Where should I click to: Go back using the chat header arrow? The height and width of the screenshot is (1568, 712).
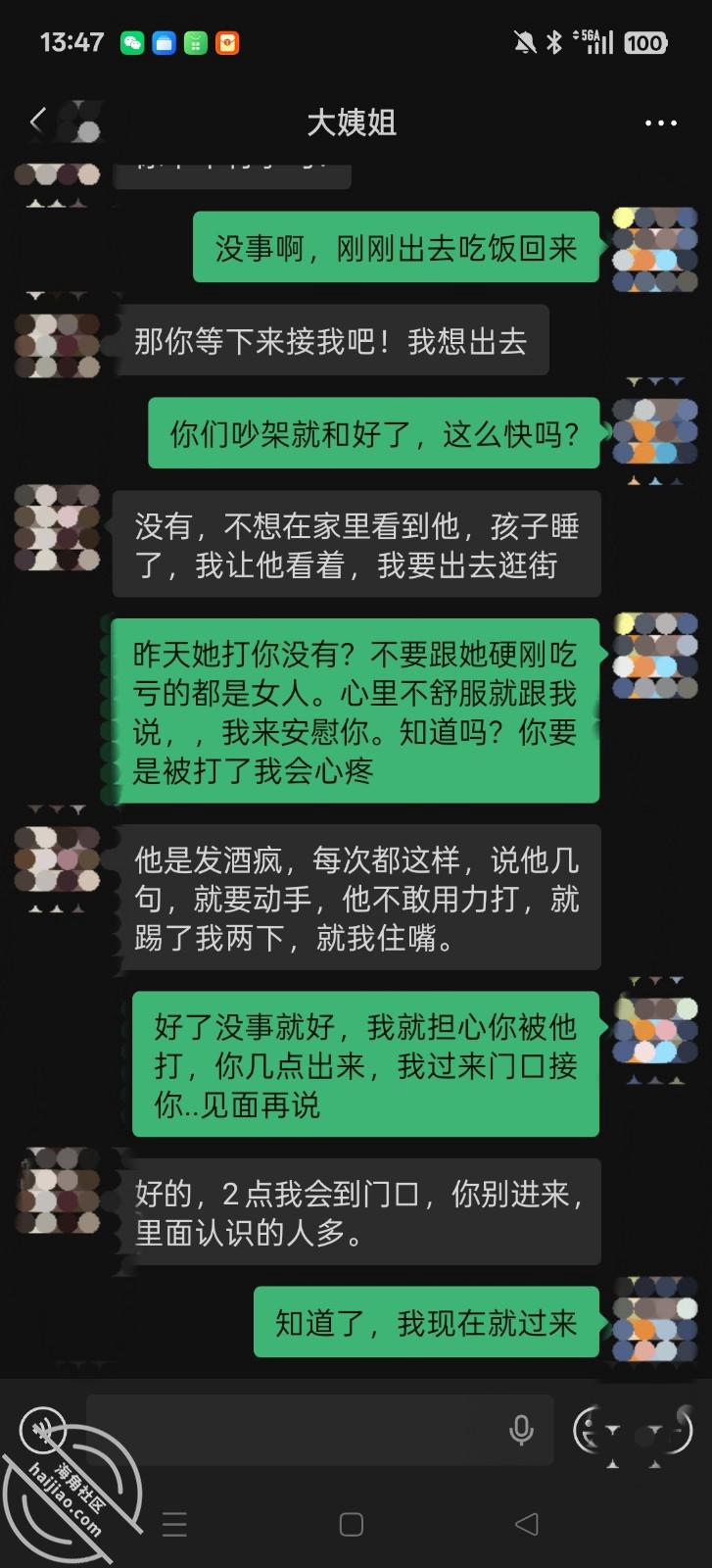pyautogui.click(x=36, y=121)
